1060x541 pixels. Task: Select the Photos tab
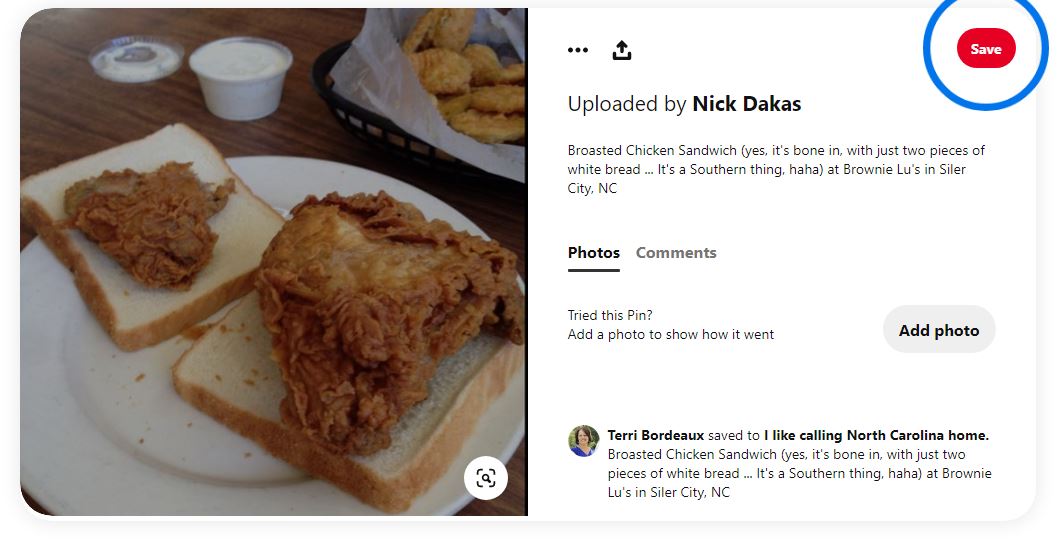coord(594,253)
